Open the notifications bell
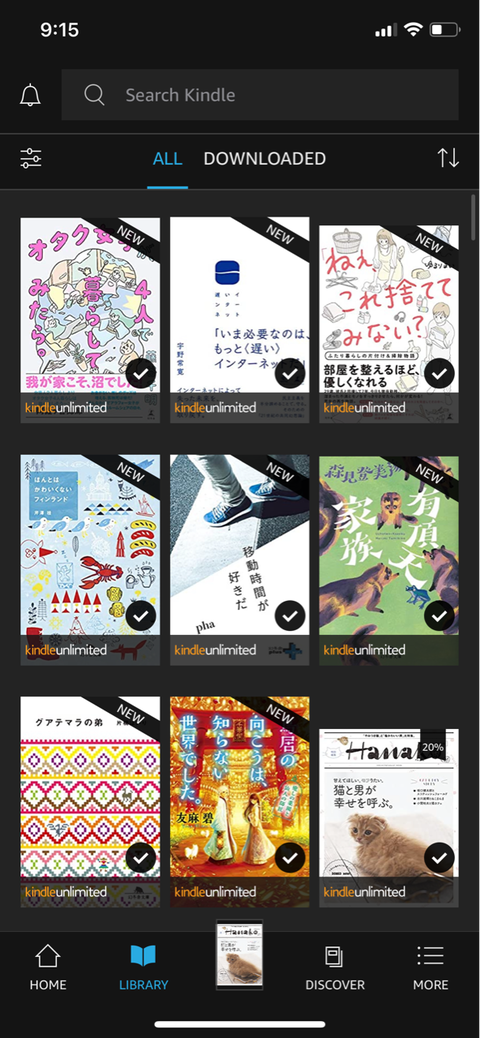The width and height of the screenshot is (480, 1038). point(30,95)
